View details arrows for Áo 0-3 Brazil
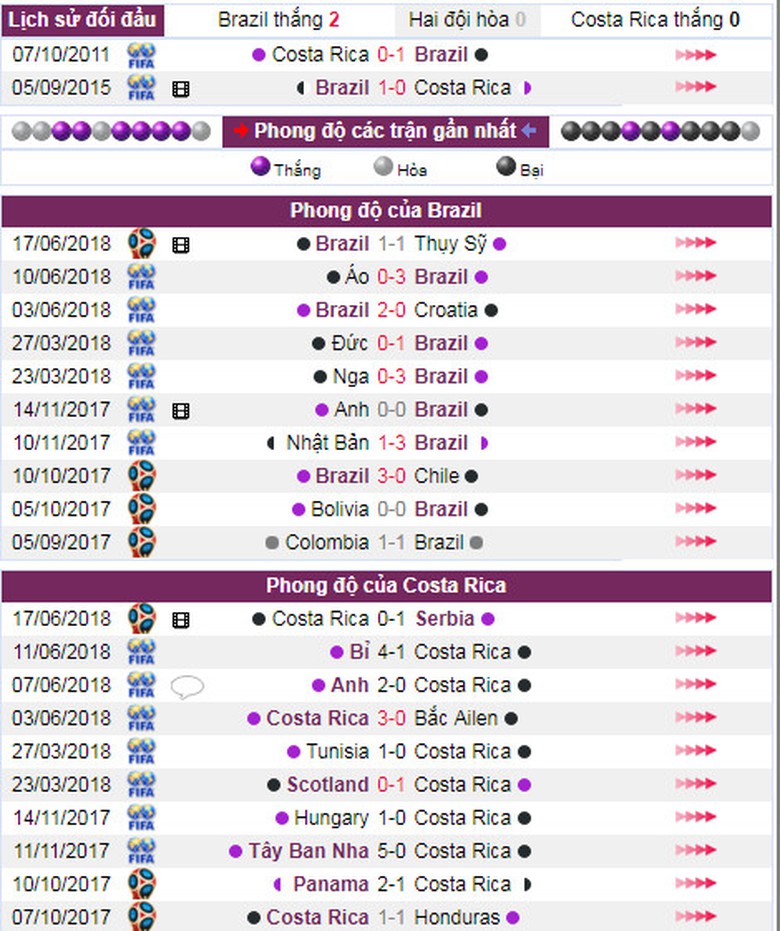The height and width of the screenshot is (931, 780). 695,276
